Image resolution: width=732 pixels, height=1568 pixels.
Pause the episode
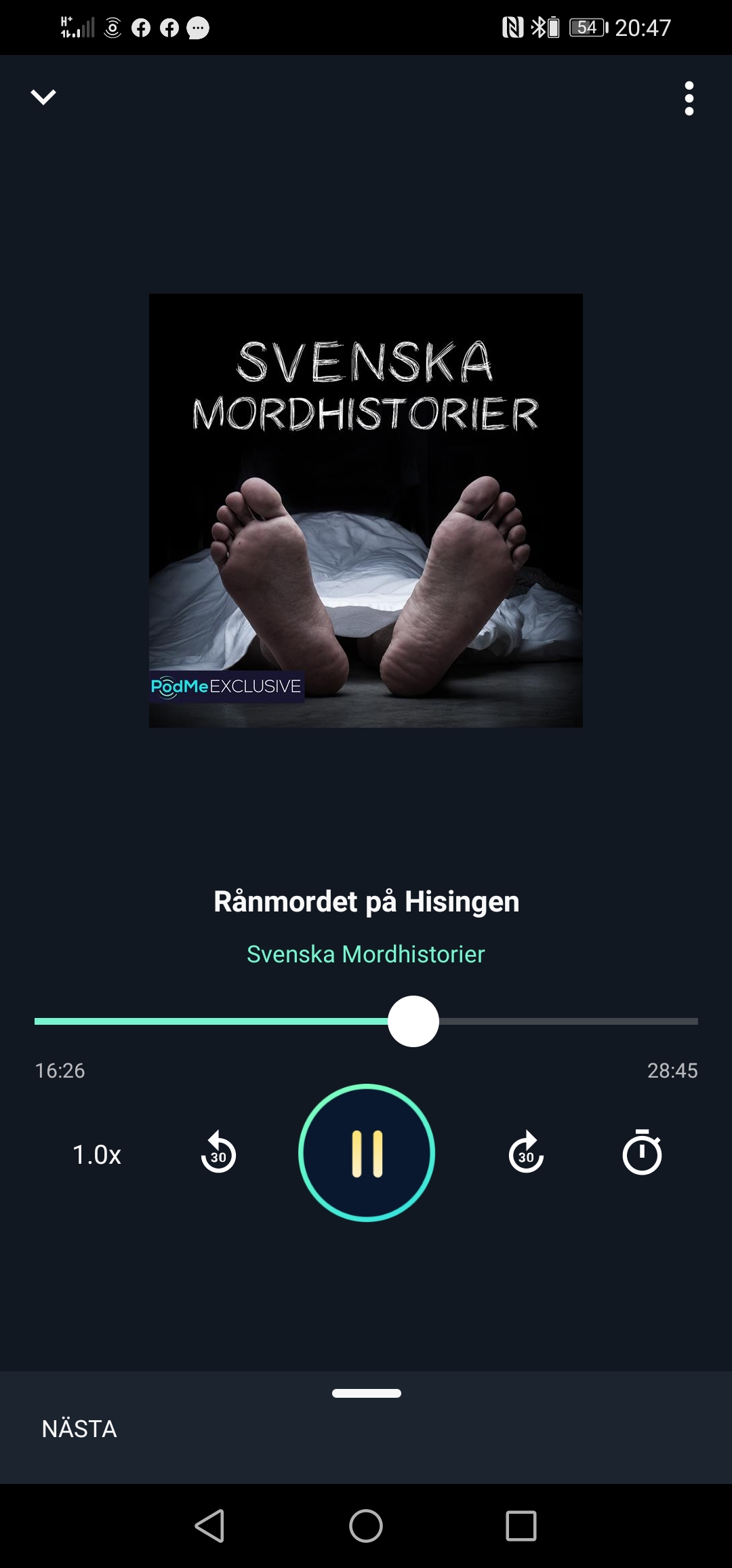[366, 1153]
